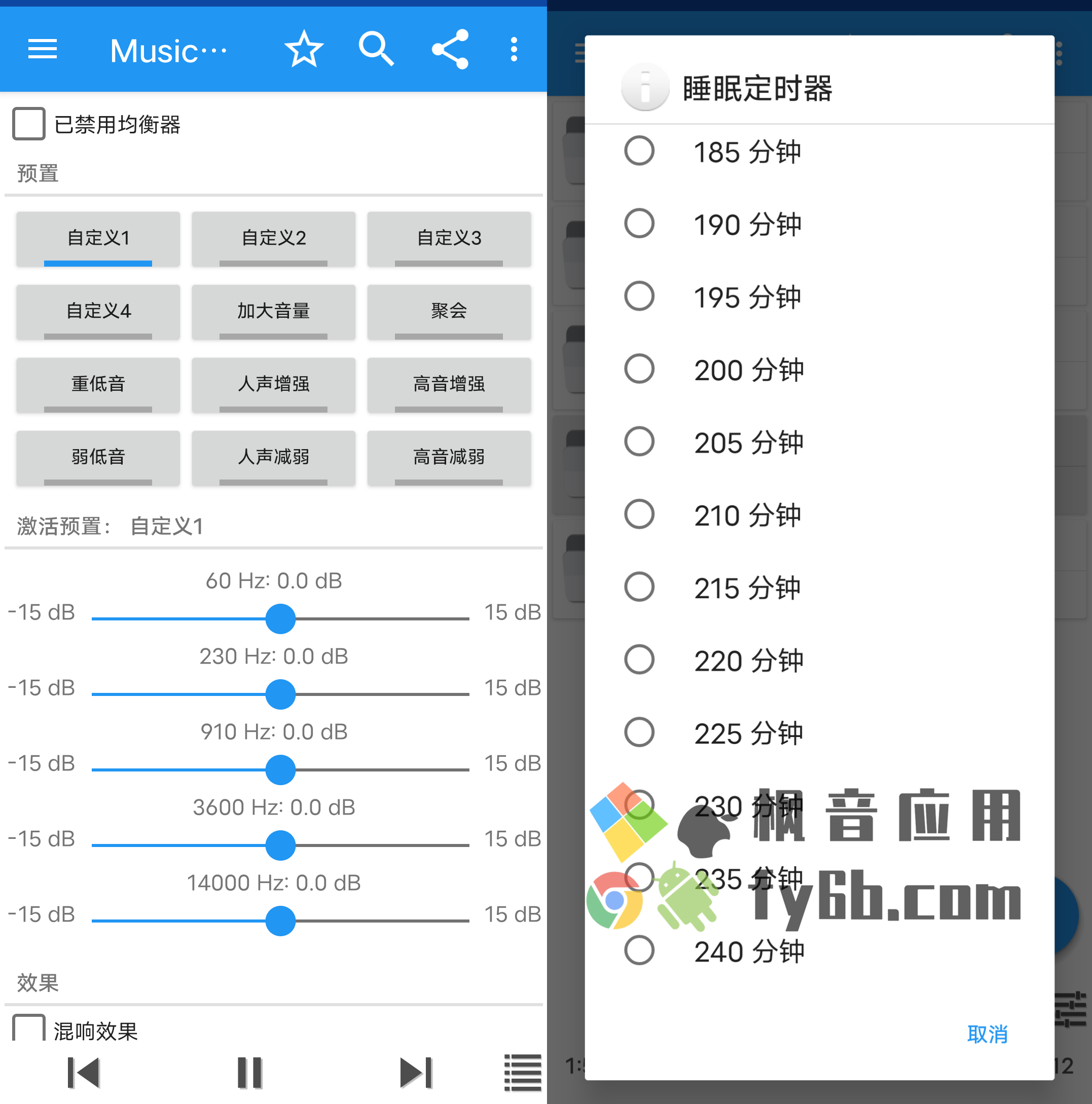The height and width of the screenshot is (1104, 1092).
Task: Skip to the next track
Action: coord(415,1073)
